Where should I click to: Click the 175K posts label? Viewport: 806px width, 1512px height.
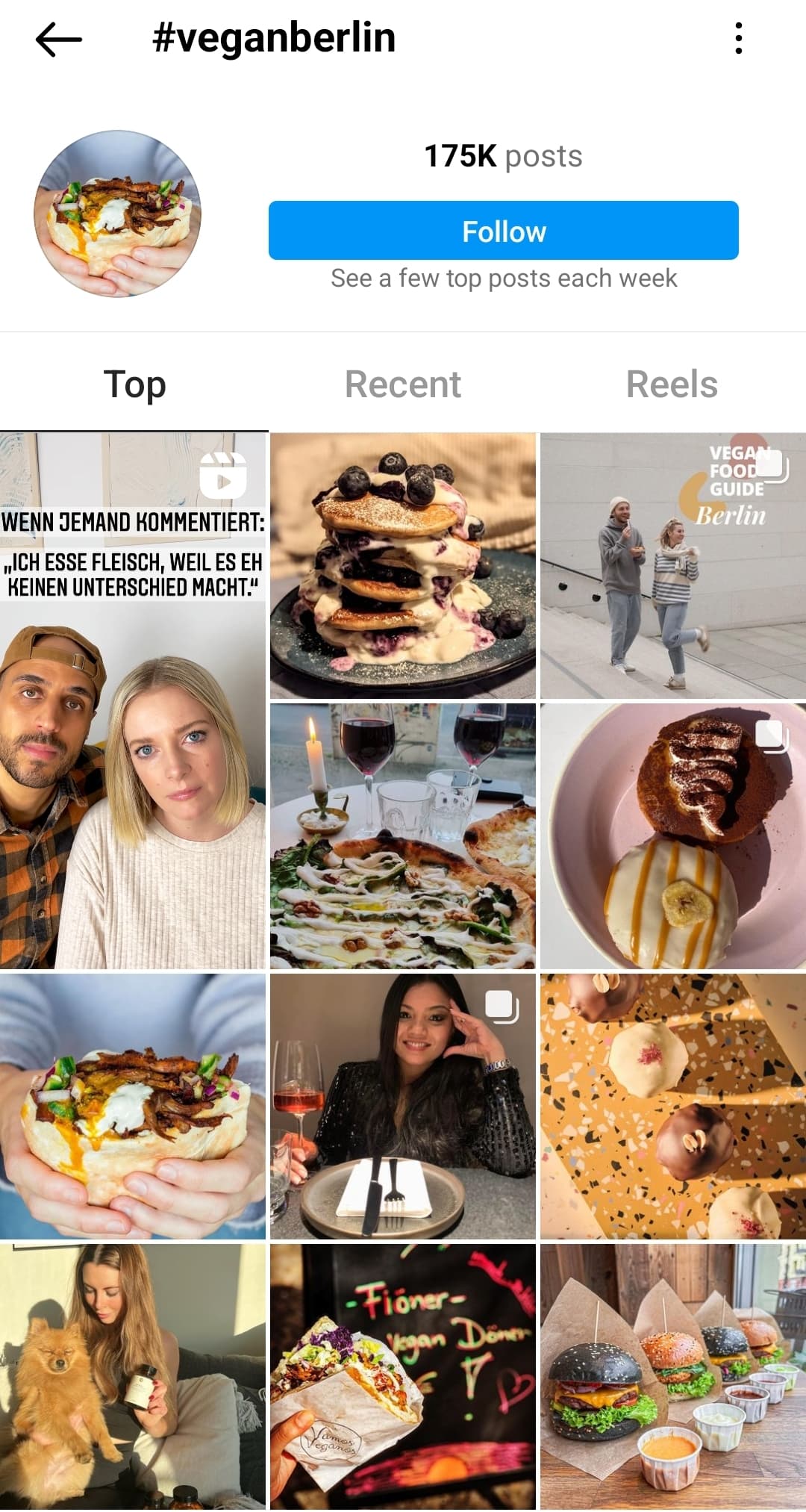coord(502,156)
